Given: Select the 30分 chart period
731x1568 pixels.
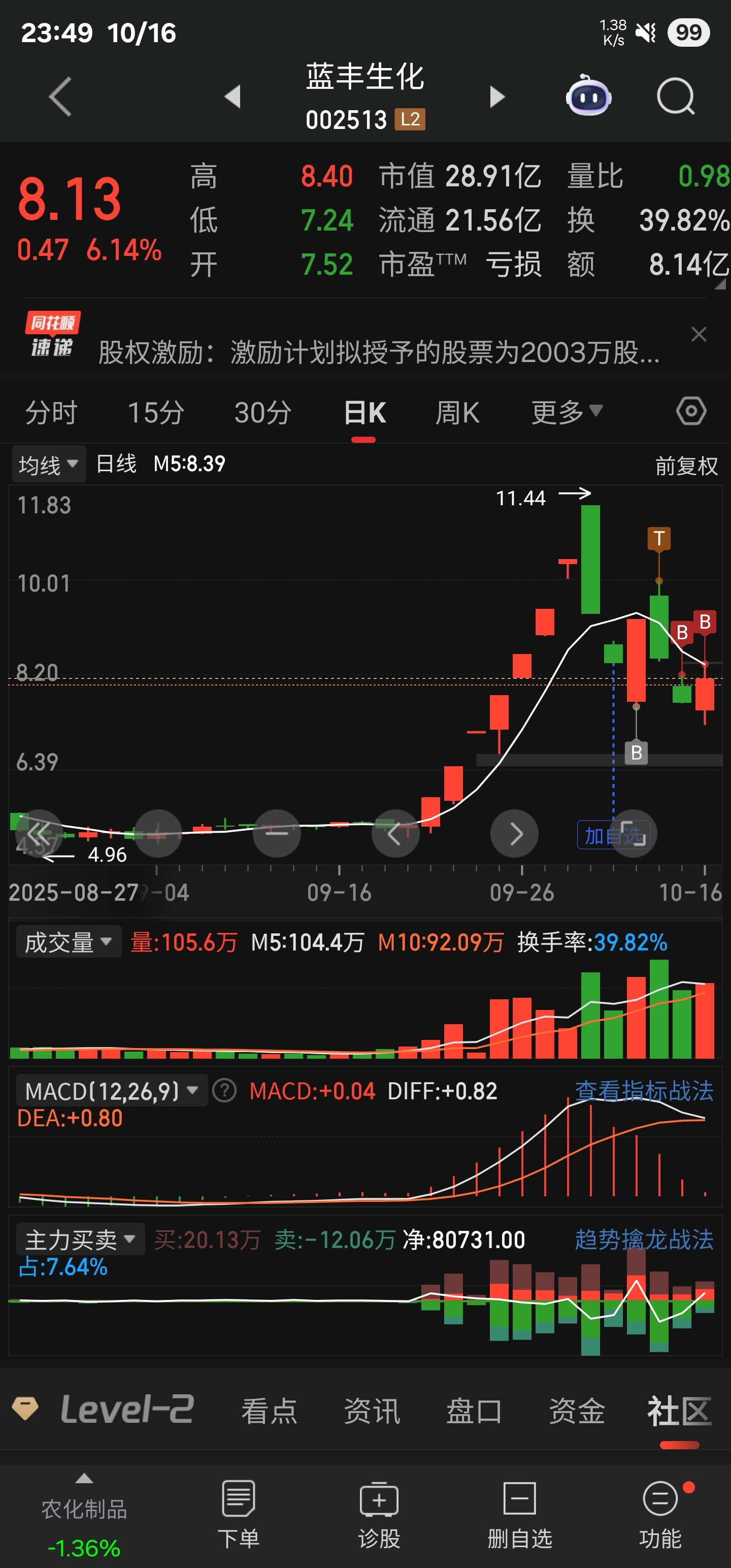Looking at the screenshot, I should pos(262,413).
